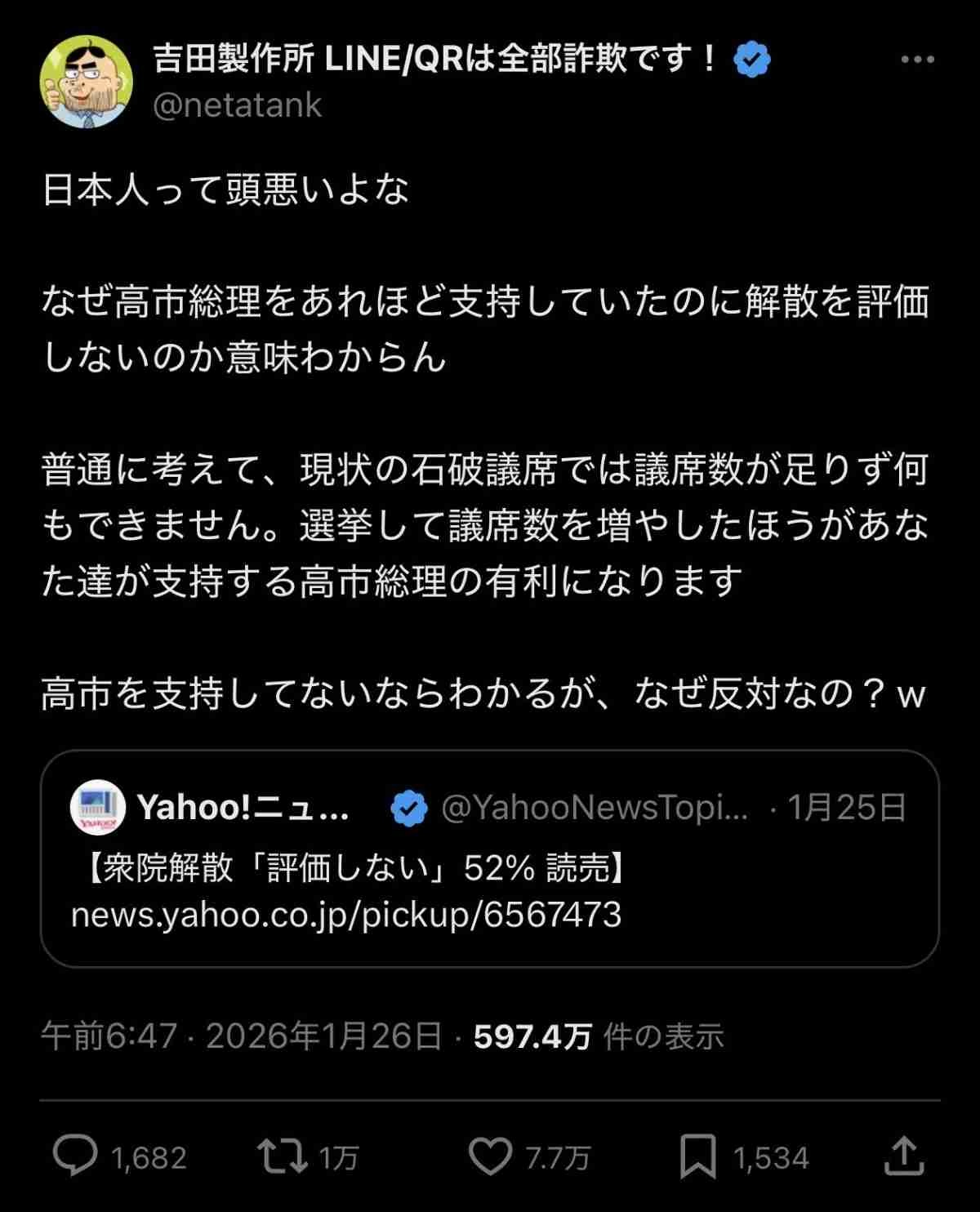Open the three-dot overflow menu
Viewport: 980px width, 1212px height.
click(x=917, y=60)
